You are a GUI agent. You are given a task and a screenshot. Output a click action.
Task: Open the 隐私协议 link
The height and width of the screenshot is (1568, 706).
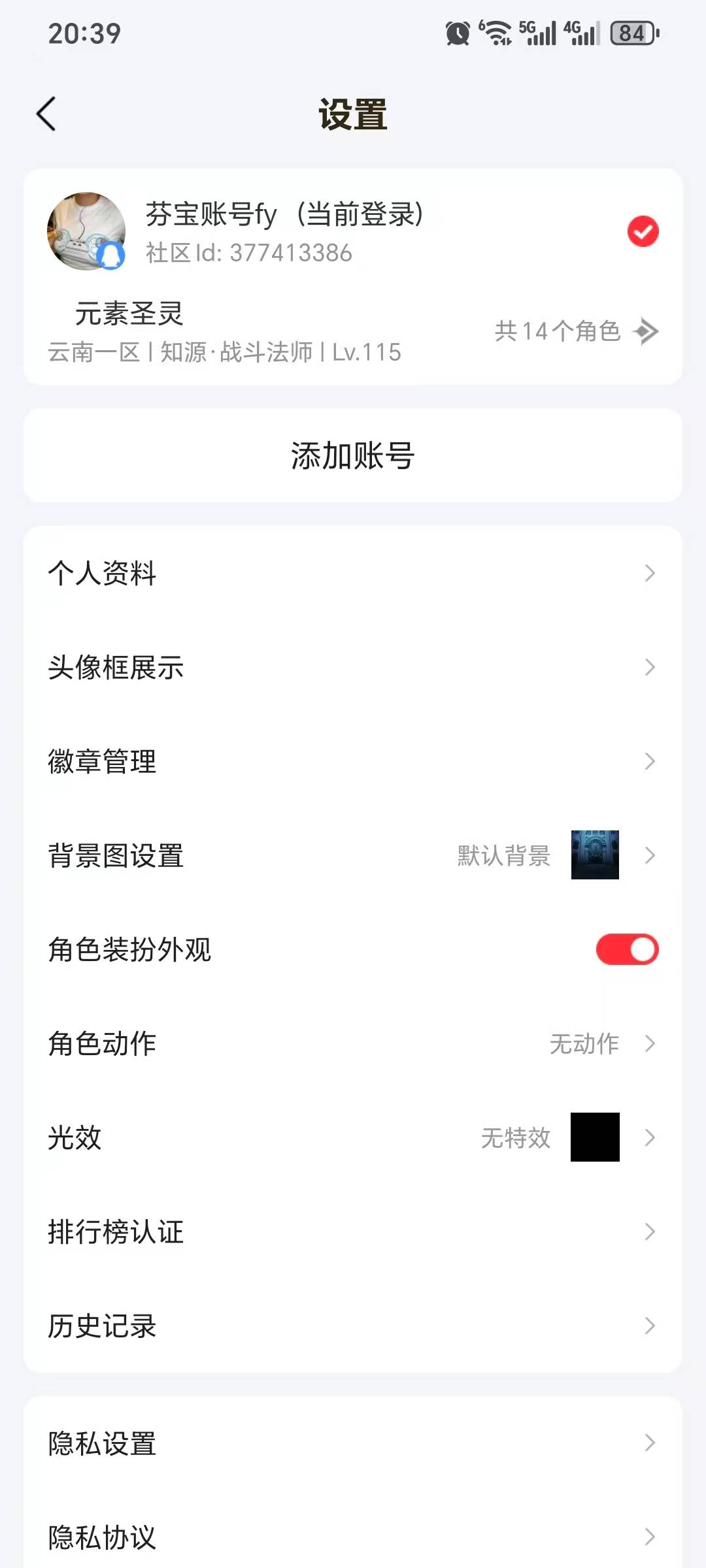click(x=353, y=1537)
